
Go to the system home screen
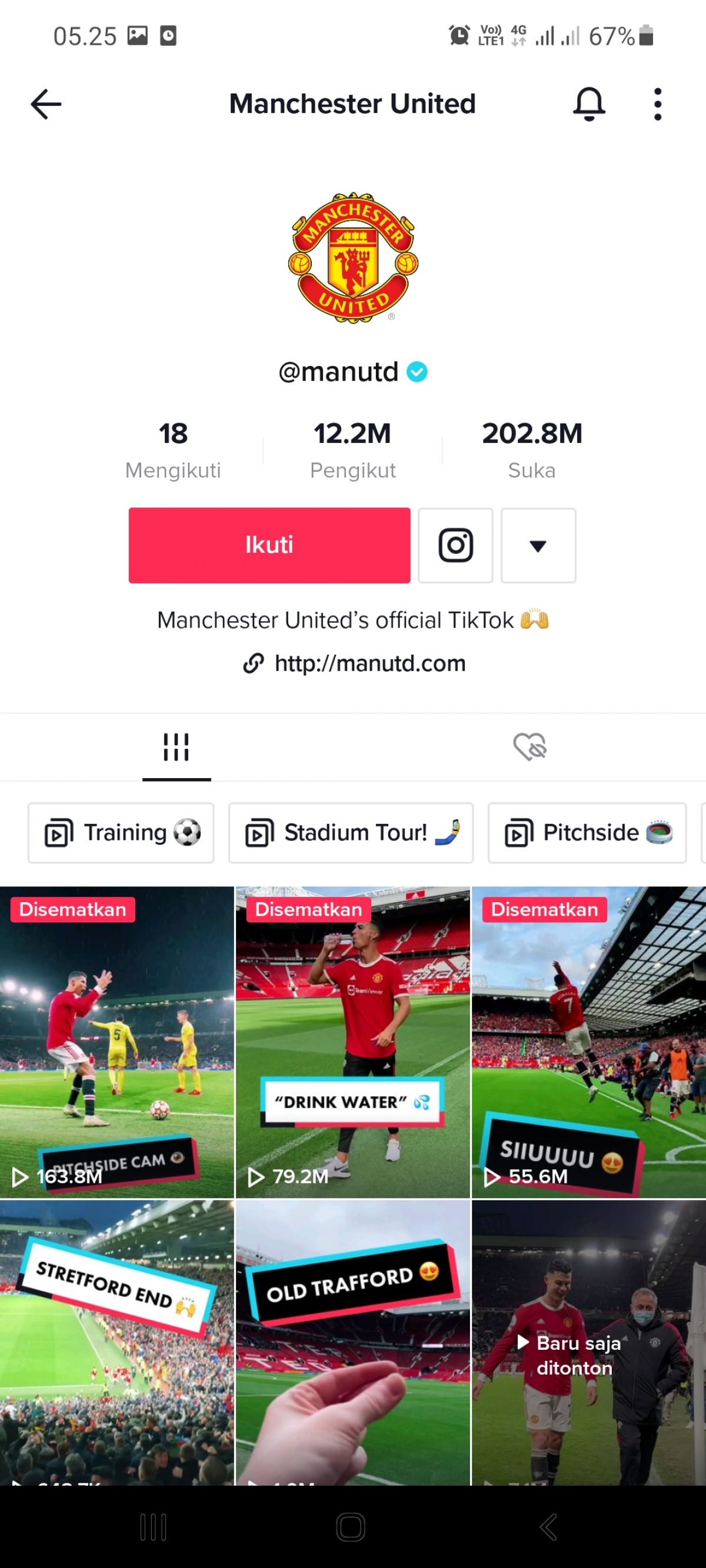[x=351, y=1527]
